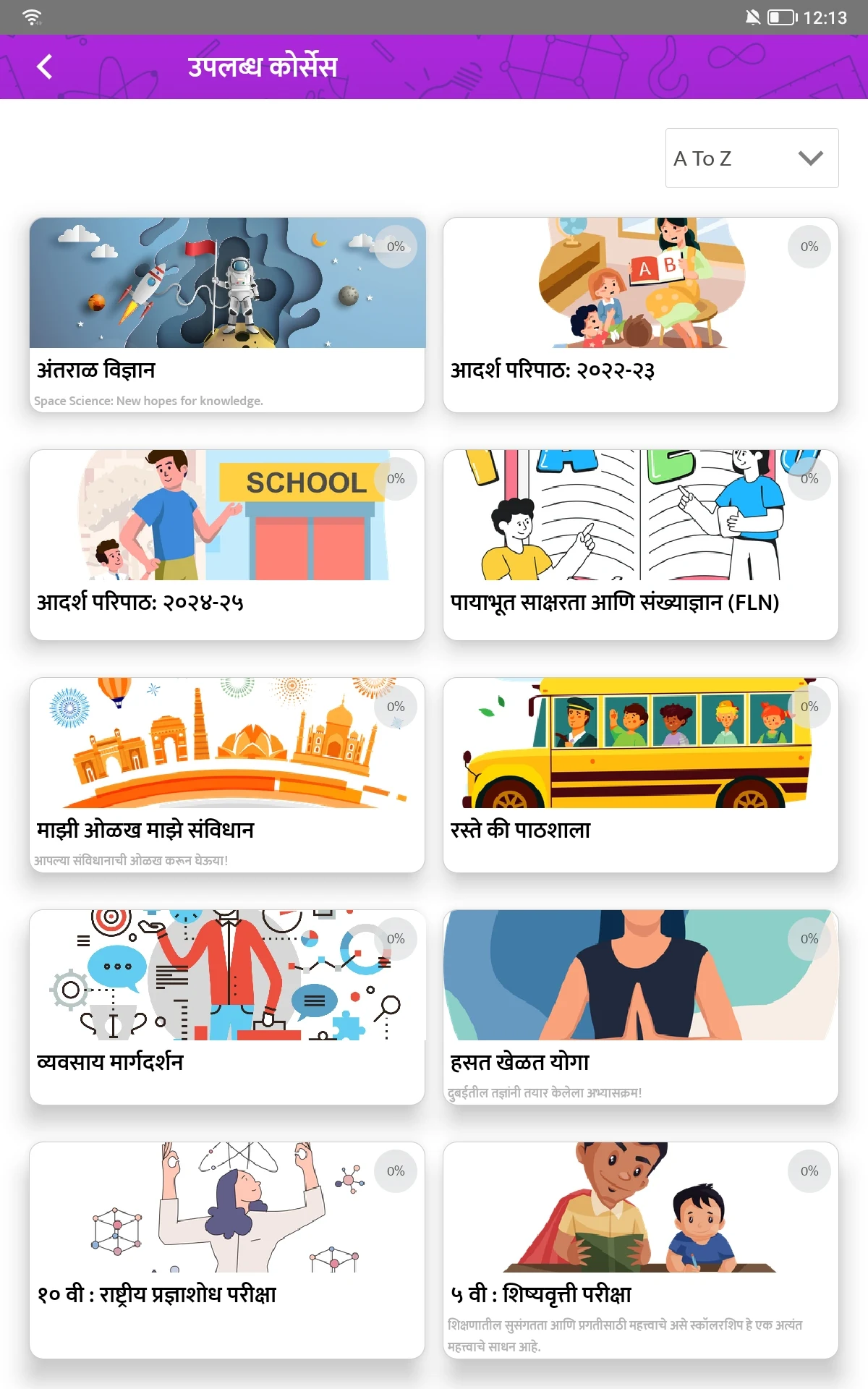Open the A To Z sort dropdown
The width and height of the screenshot is (868, 1389).
click(x=752, y=158)
